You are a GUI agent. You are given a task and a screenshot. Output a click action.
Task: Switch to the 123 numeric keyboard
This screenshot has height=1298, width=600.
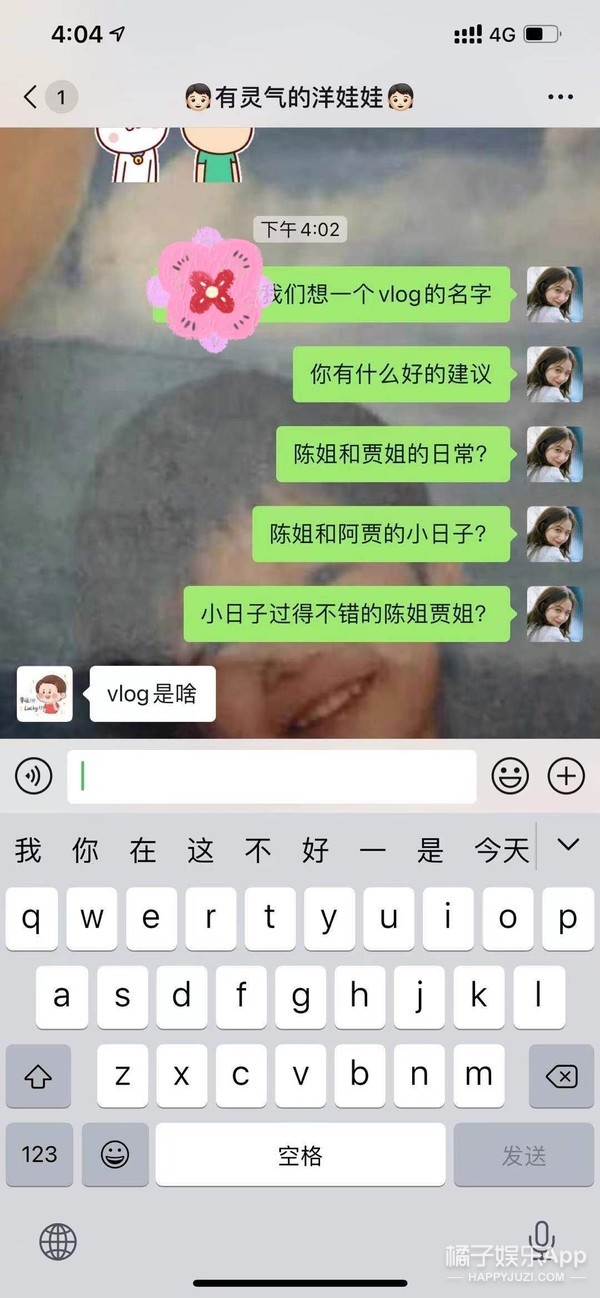[x=39, y=1155]
